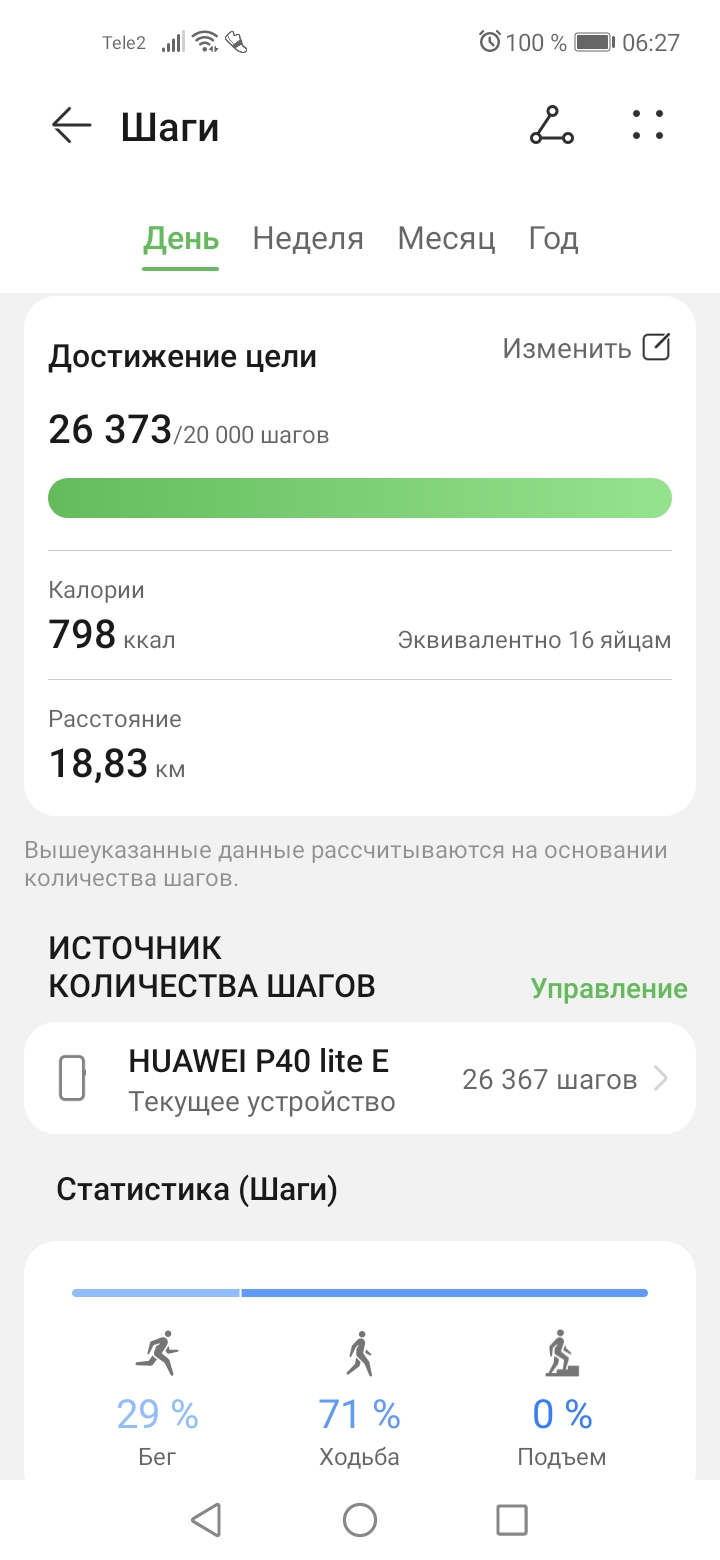Switch to the Неделя tab
Image resolution: width=720 pixels, height=1560 pixels.
click(308, 239)
